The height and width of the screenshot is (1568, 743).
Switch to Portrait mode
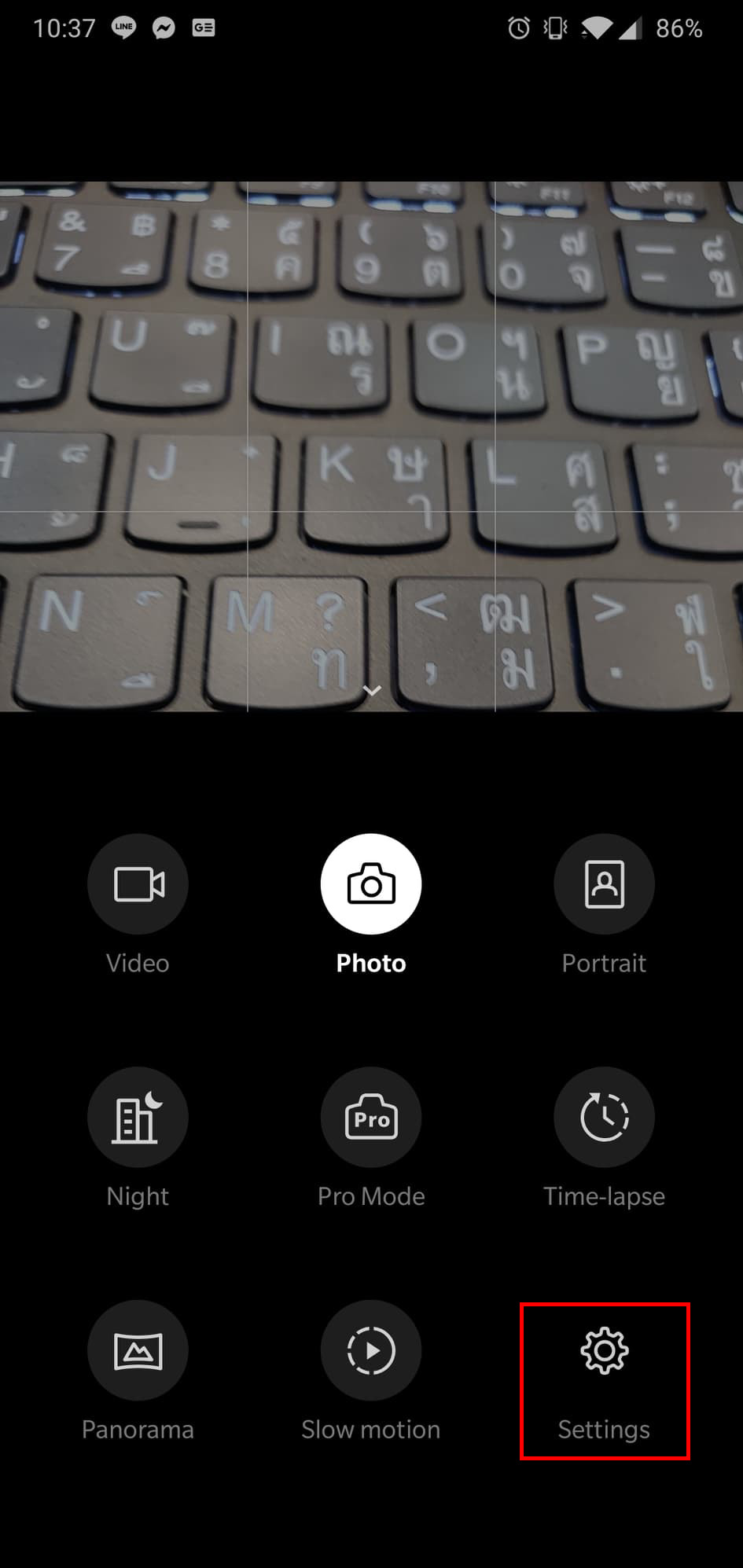(x=604, y=884)
